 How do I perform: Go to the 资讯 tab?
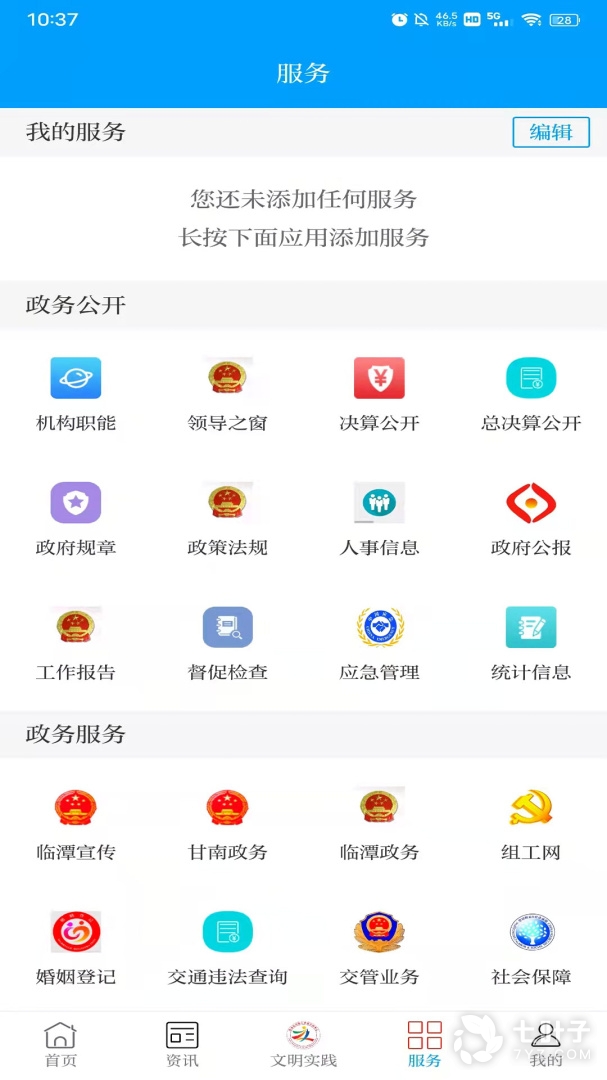[182, 1044]
